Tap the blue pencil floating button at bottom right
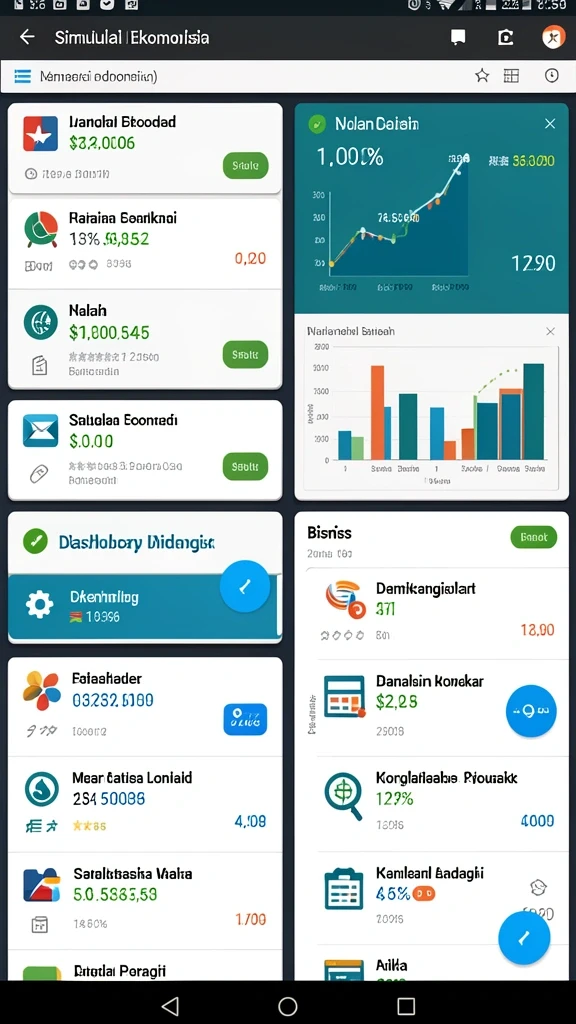 (524, 938)
